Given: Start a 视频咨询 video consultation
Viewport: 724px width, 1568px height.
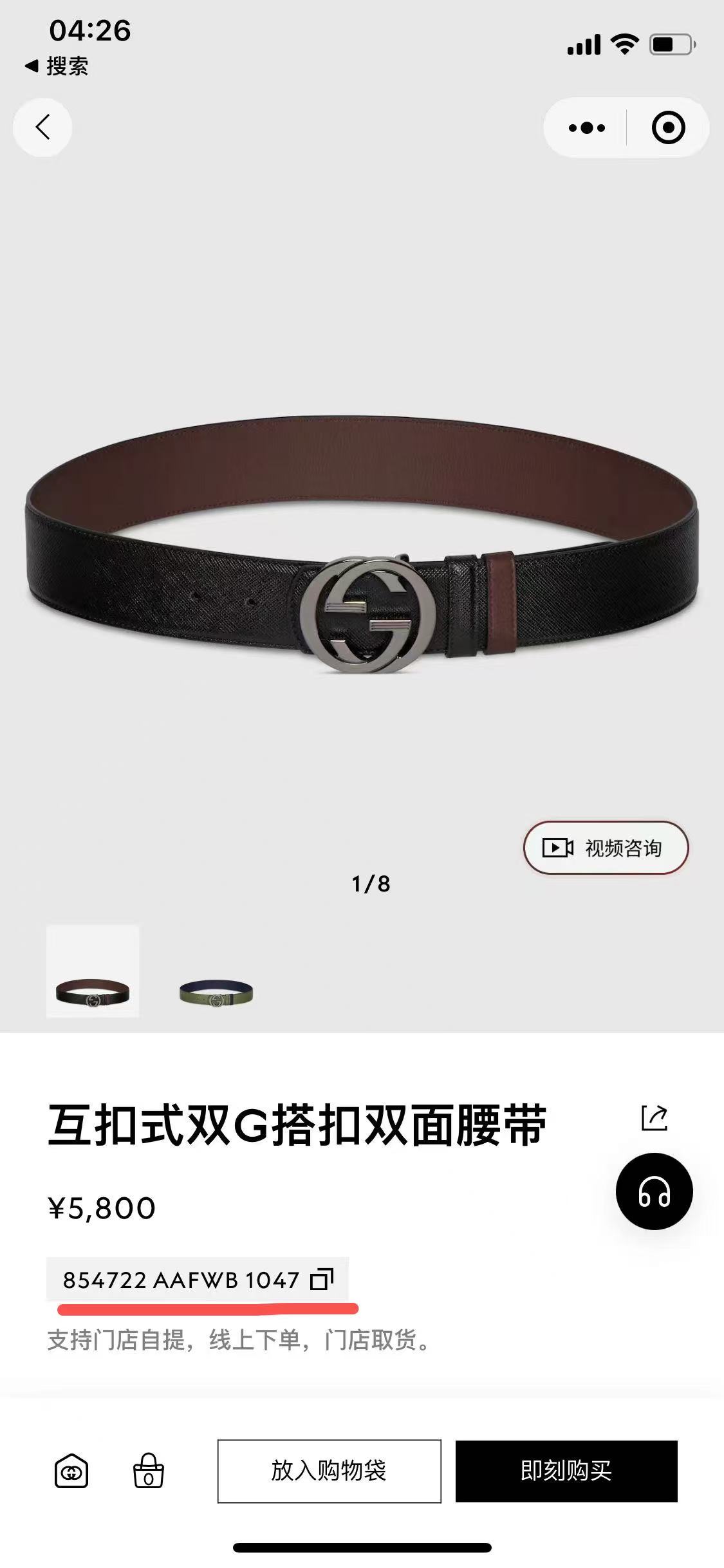Looking at the screenshot, I should (608, 848).
